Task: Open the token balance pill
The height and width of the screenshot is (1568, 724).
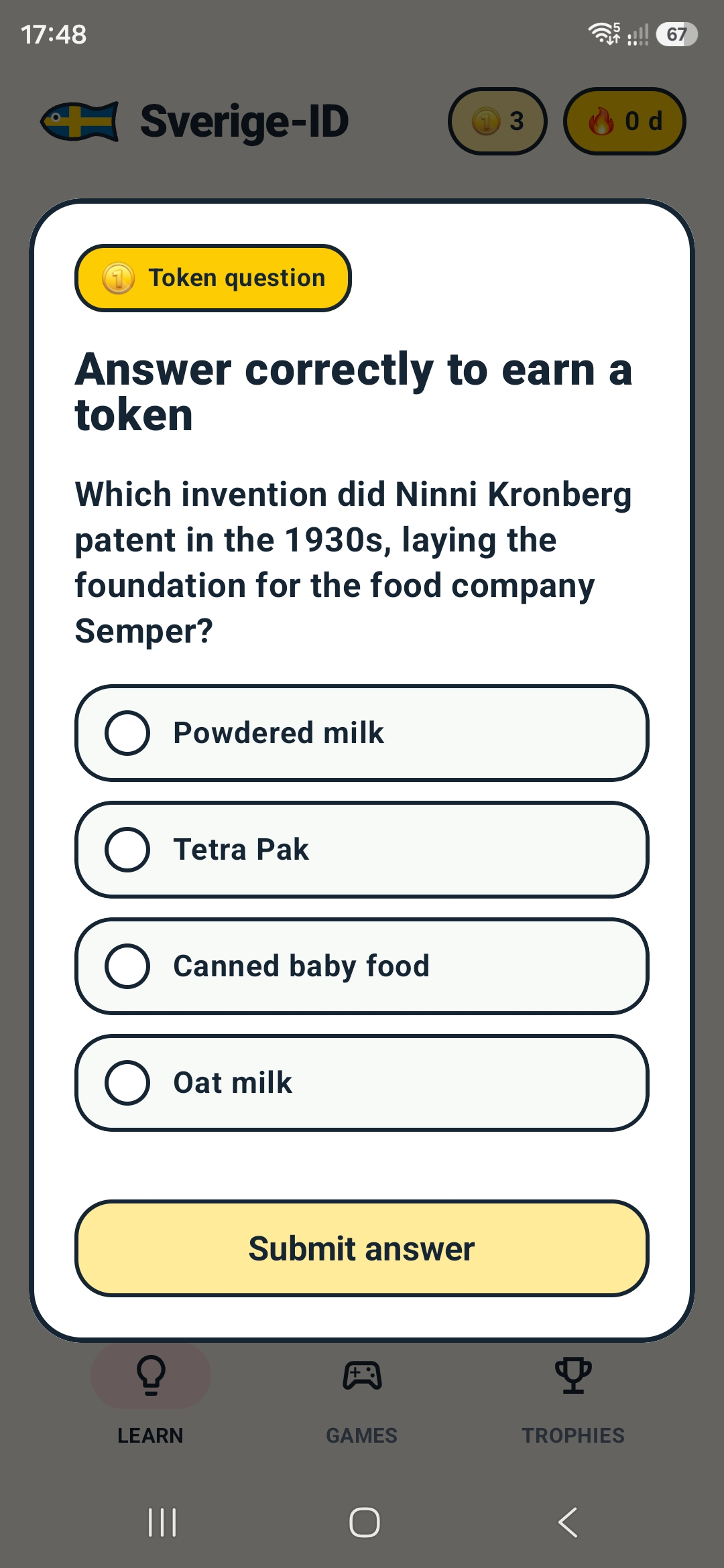Action: 497,121
